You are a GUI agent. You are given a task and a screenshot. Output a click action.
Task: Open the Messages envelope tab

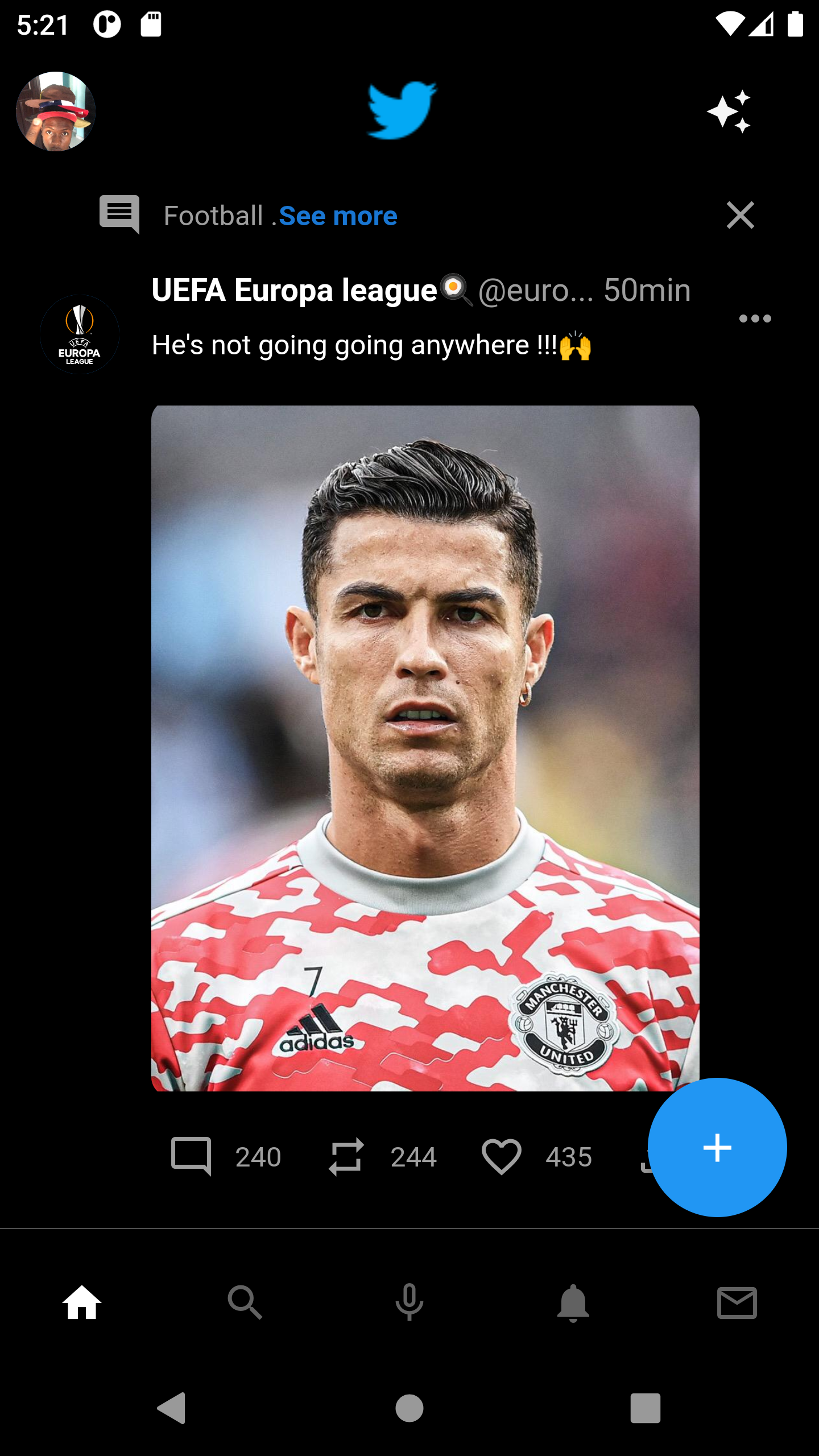pyautogui.click(x=737, y=1302)
